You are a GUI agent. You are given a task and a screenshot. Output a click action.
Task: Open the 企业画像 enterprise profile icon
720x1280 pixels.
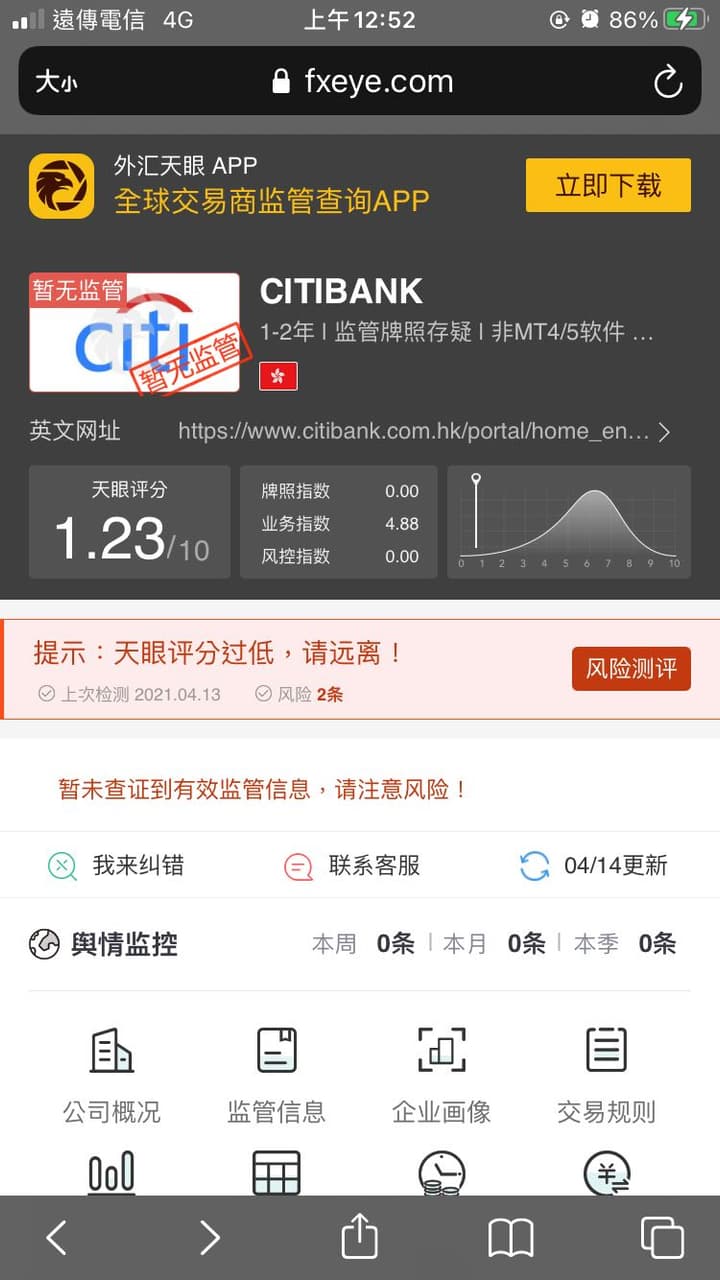coord(441,1052)
